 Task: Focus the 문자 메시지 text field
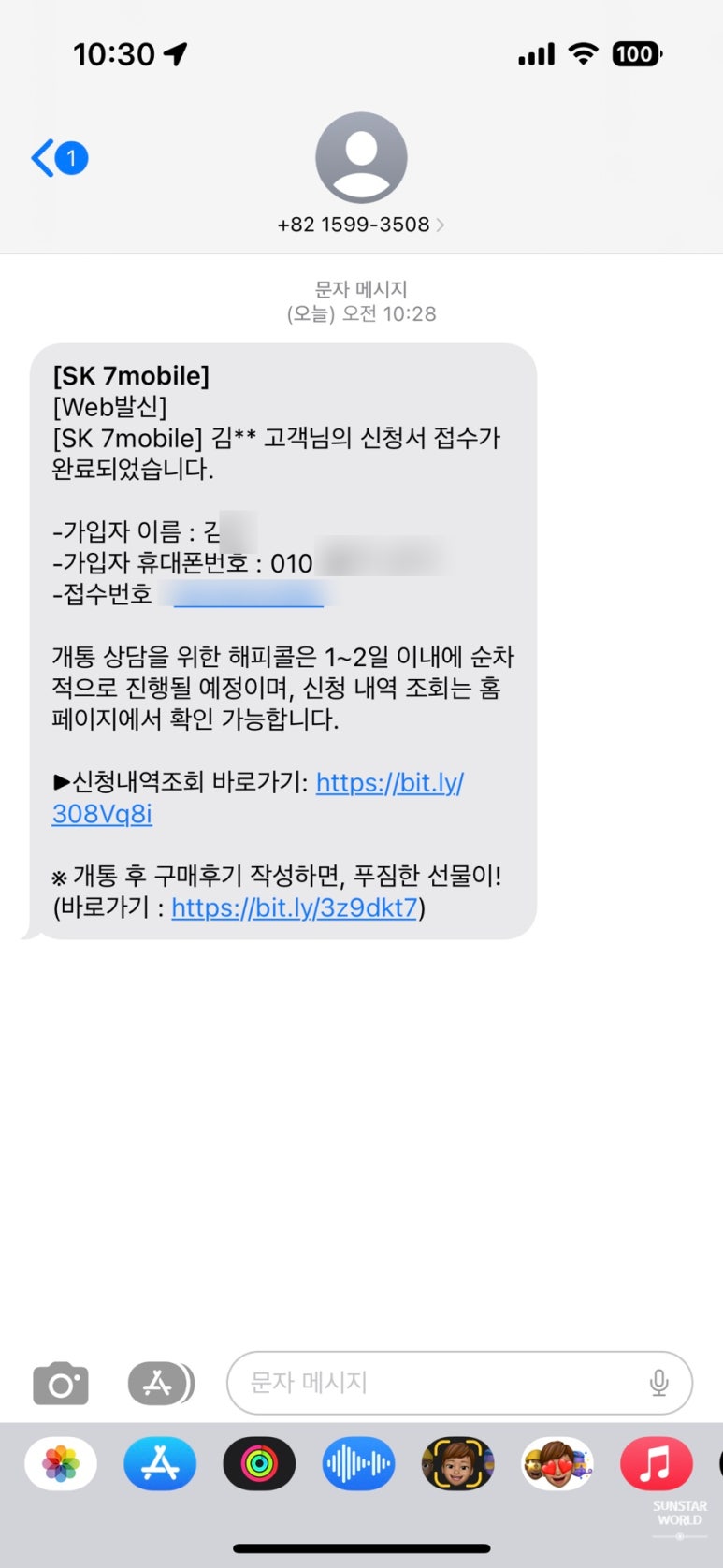tap(440, 1383)
